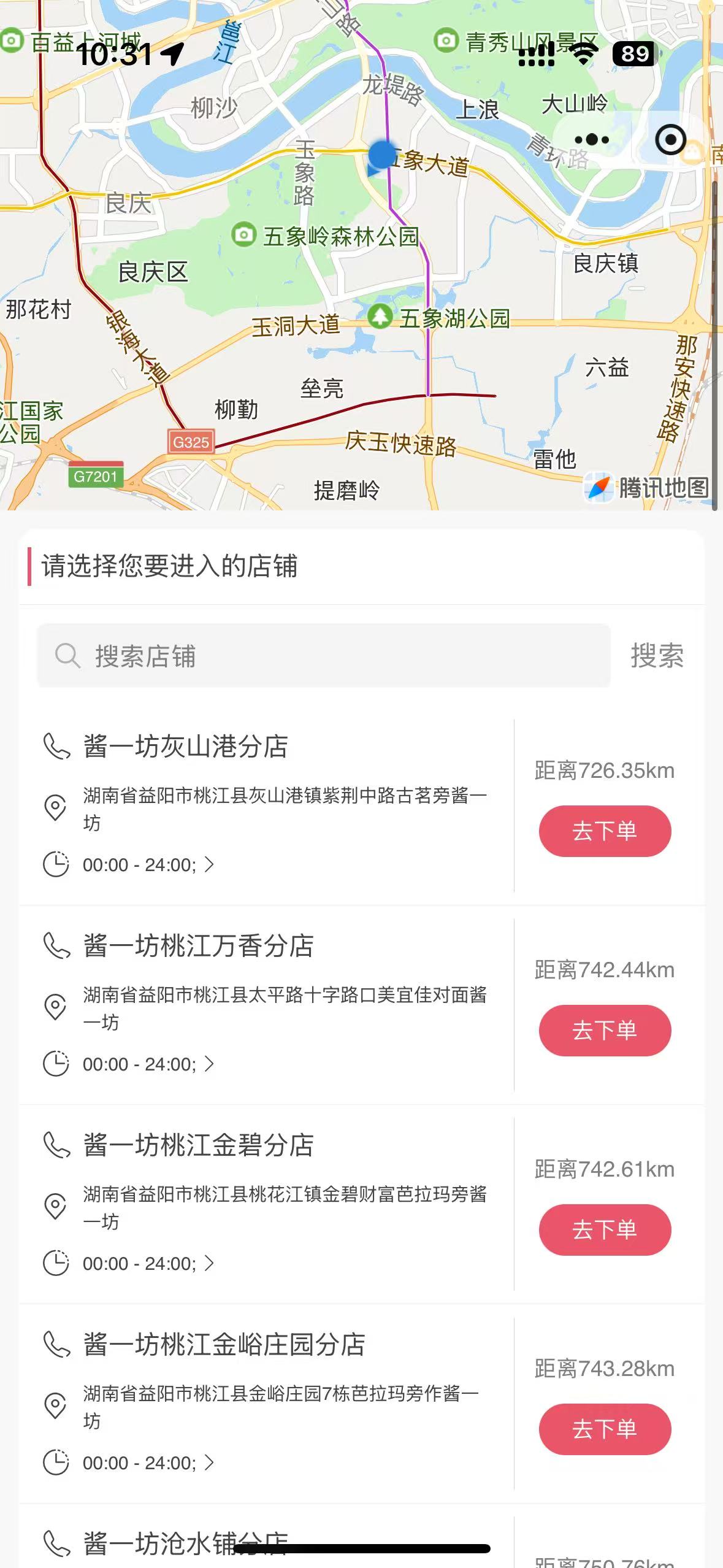The image size is (723, 1568).
Task: Expand business hours of 酱一坊桃江万香分店
Action: (x=148, y=1064)
